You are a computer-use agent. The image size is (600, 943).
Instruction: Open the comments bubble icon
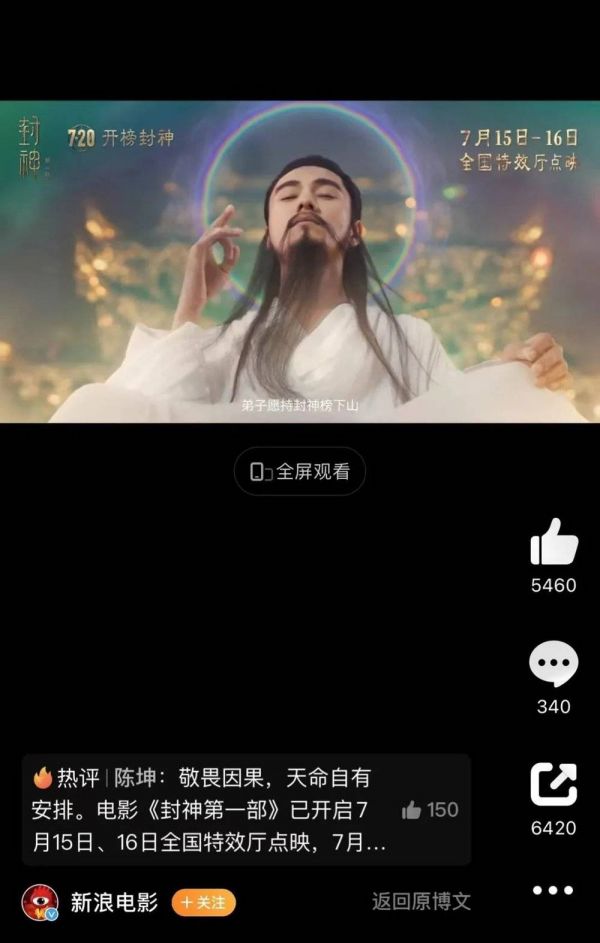[x=554, y=664]
